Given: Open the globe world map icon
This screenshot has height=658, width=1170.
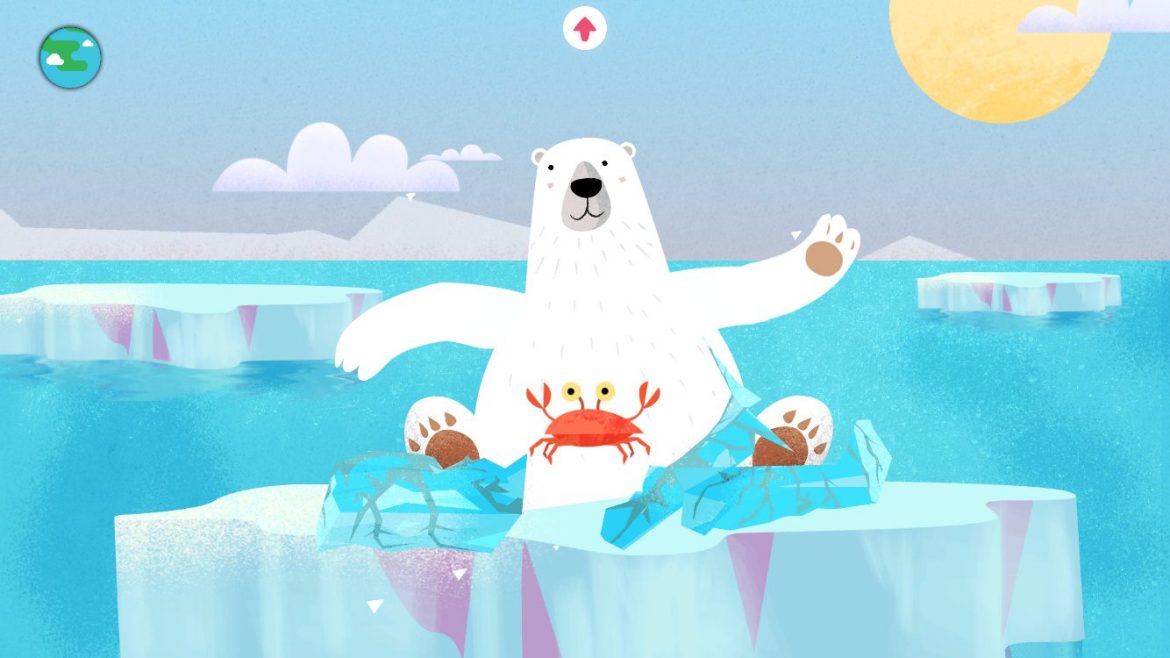Looking at the screenshot, I should pyautogui.click(x=70, y=57).
